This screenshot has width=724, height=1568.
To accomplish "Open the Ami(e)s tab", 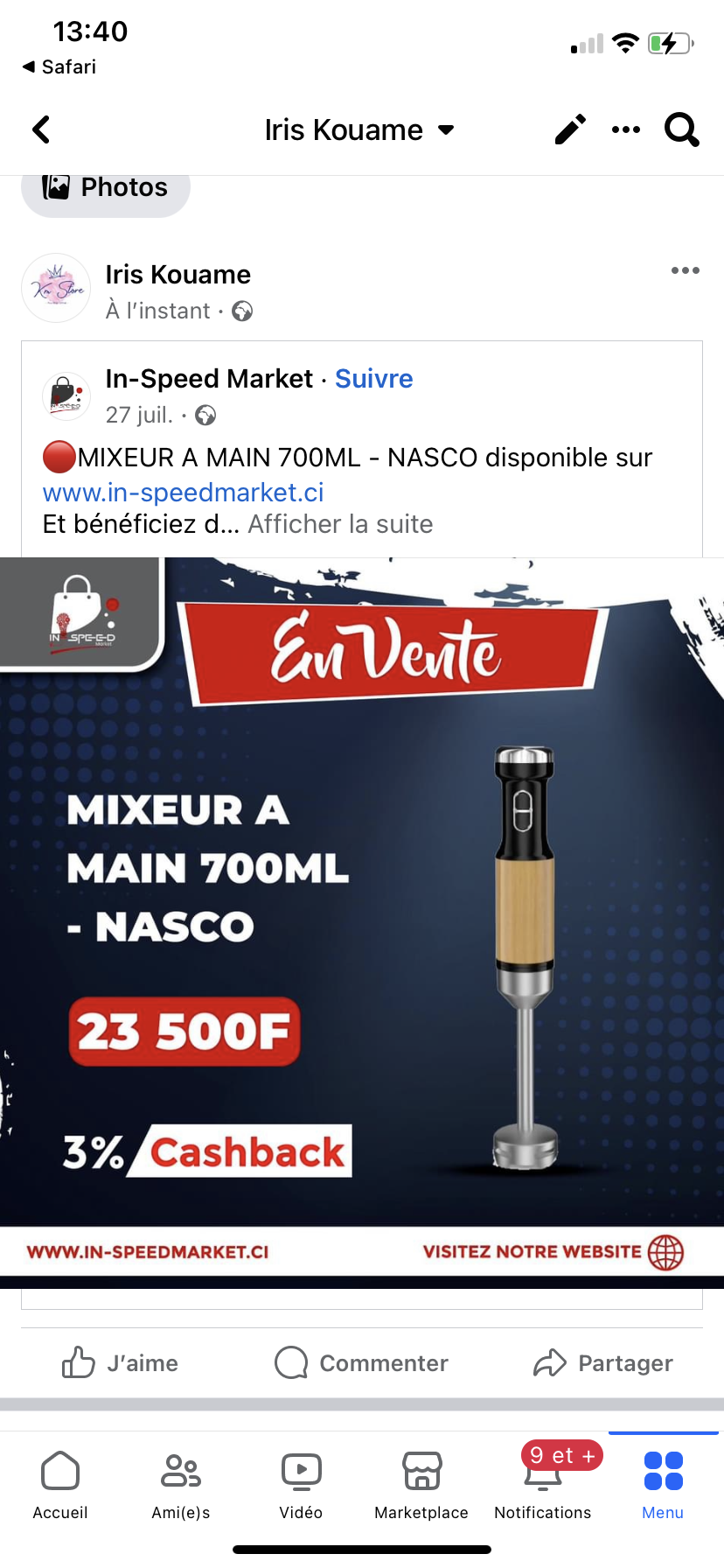I will (x=181, y=1483).
